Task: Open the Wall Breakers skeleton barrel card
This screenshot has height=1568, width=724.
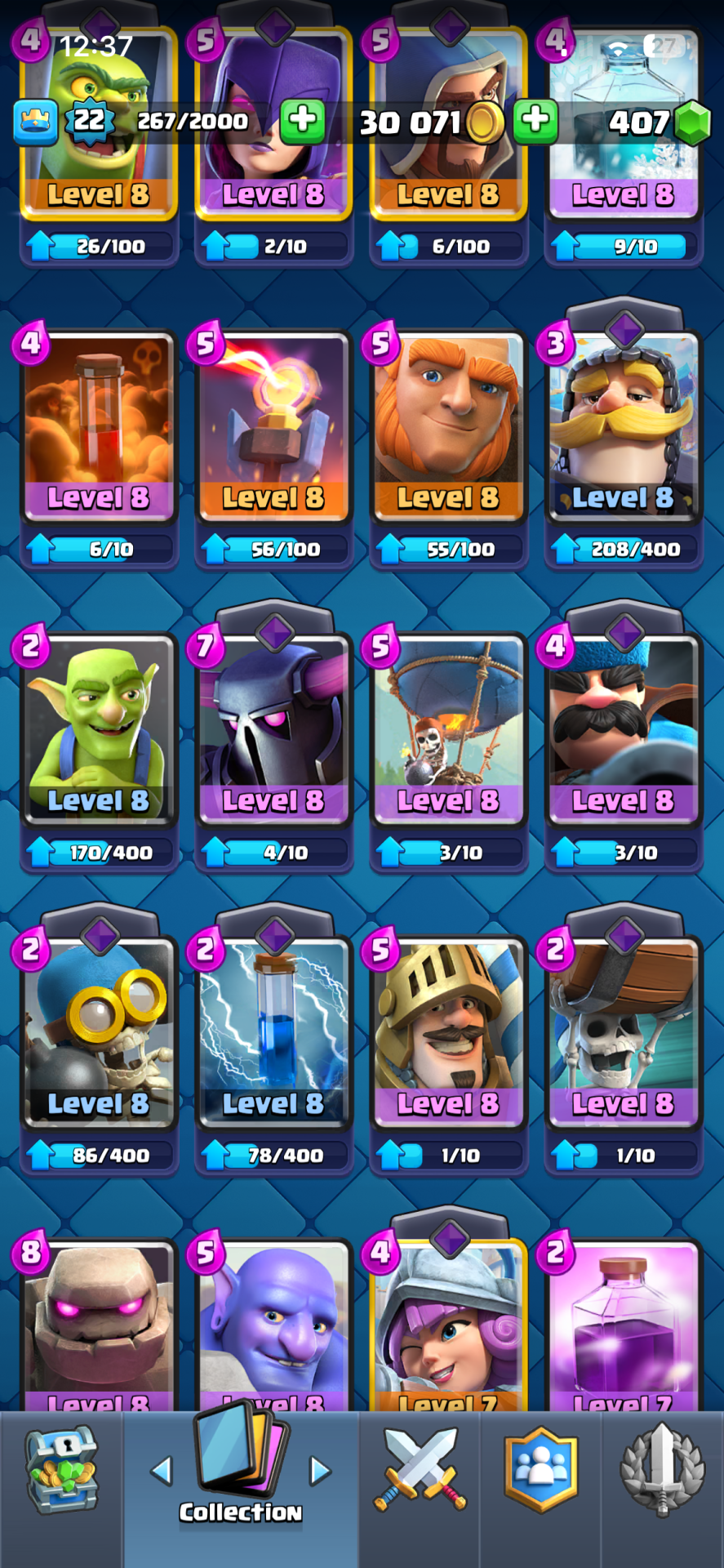Action: [624, 1031]
